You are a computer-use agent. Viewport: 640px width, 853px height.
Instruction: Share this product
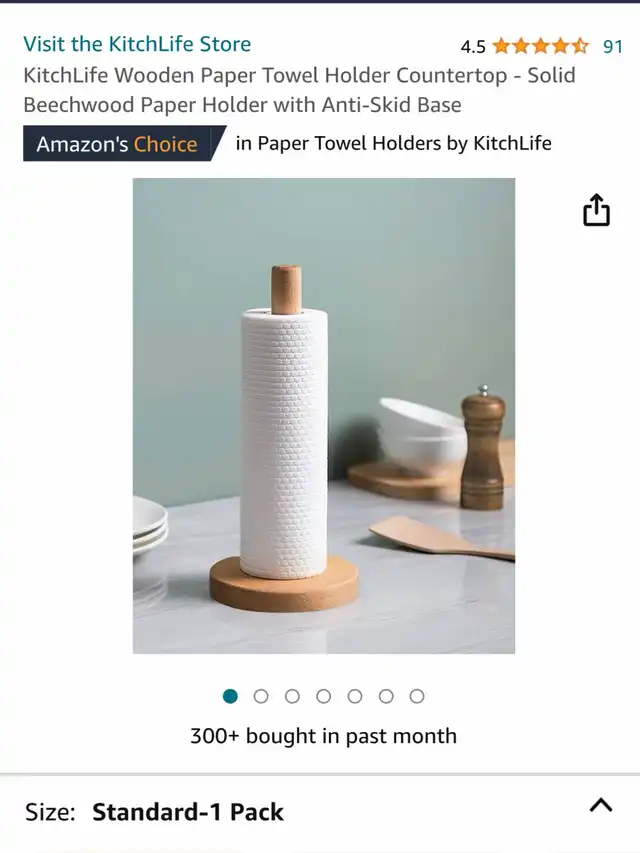(x=596, y=210)
